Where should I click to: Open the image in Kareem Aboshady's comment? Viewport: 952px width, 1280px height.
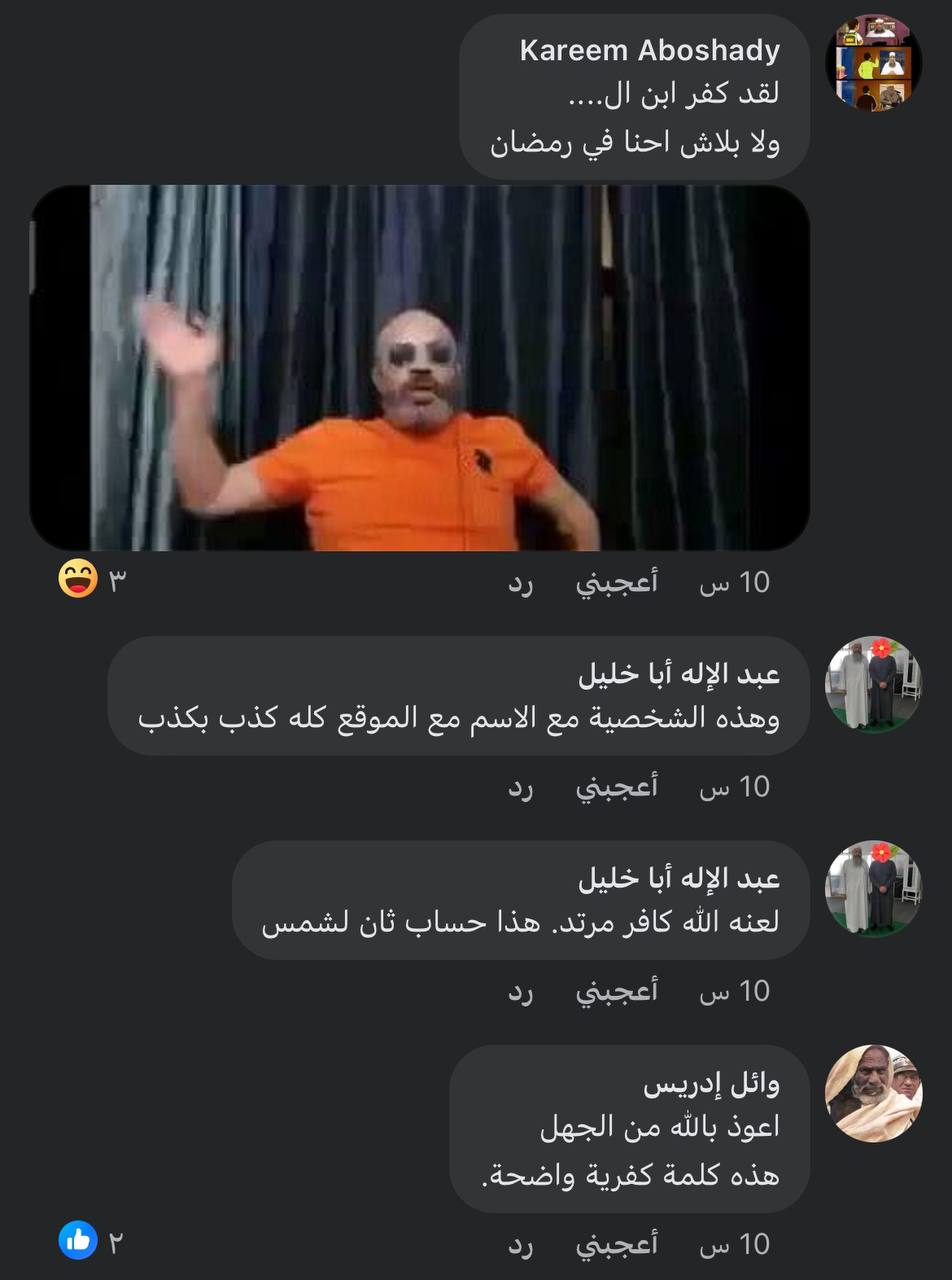point(419,367)
